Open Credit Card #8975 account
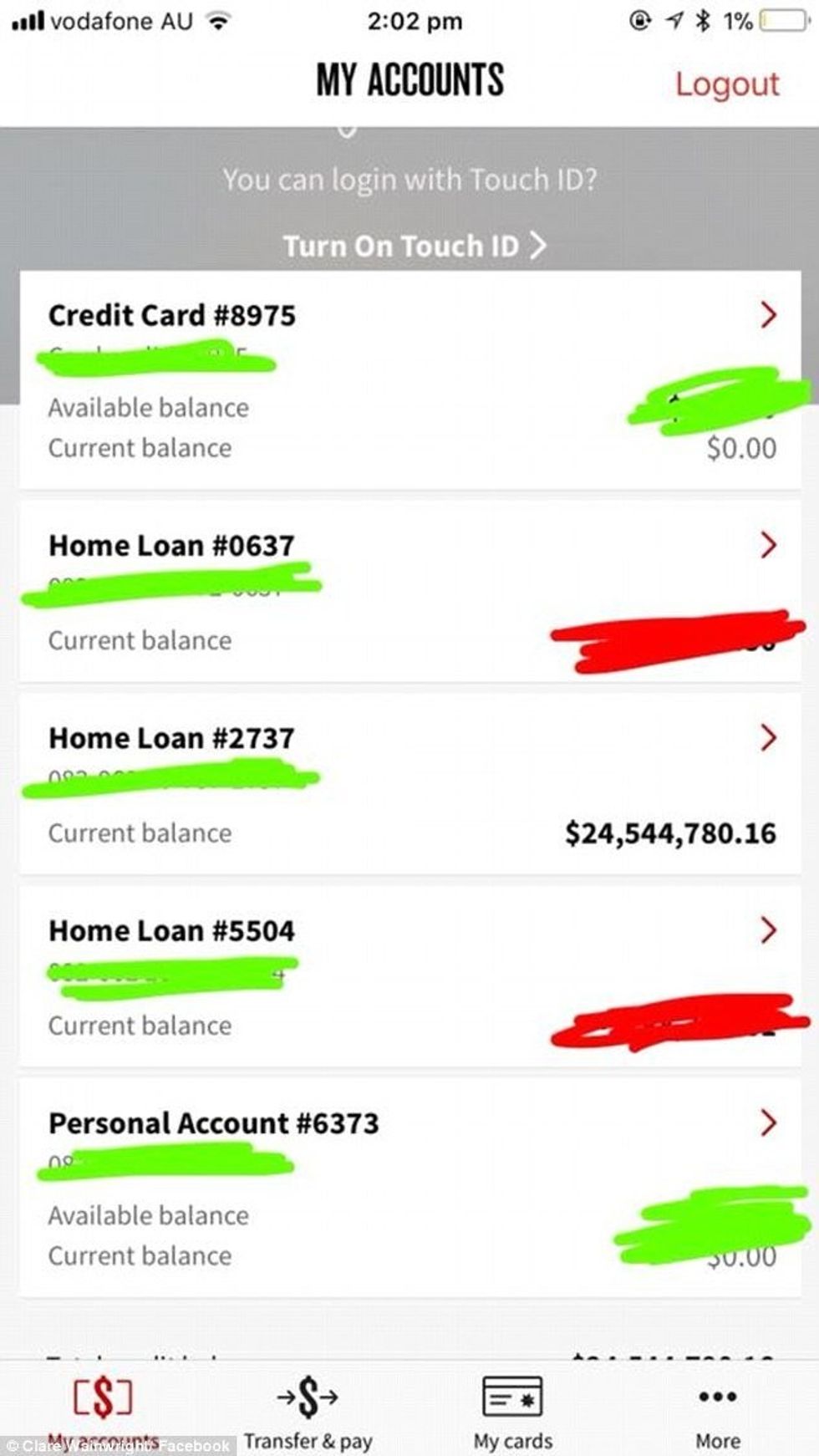 [x=409, y=380]
